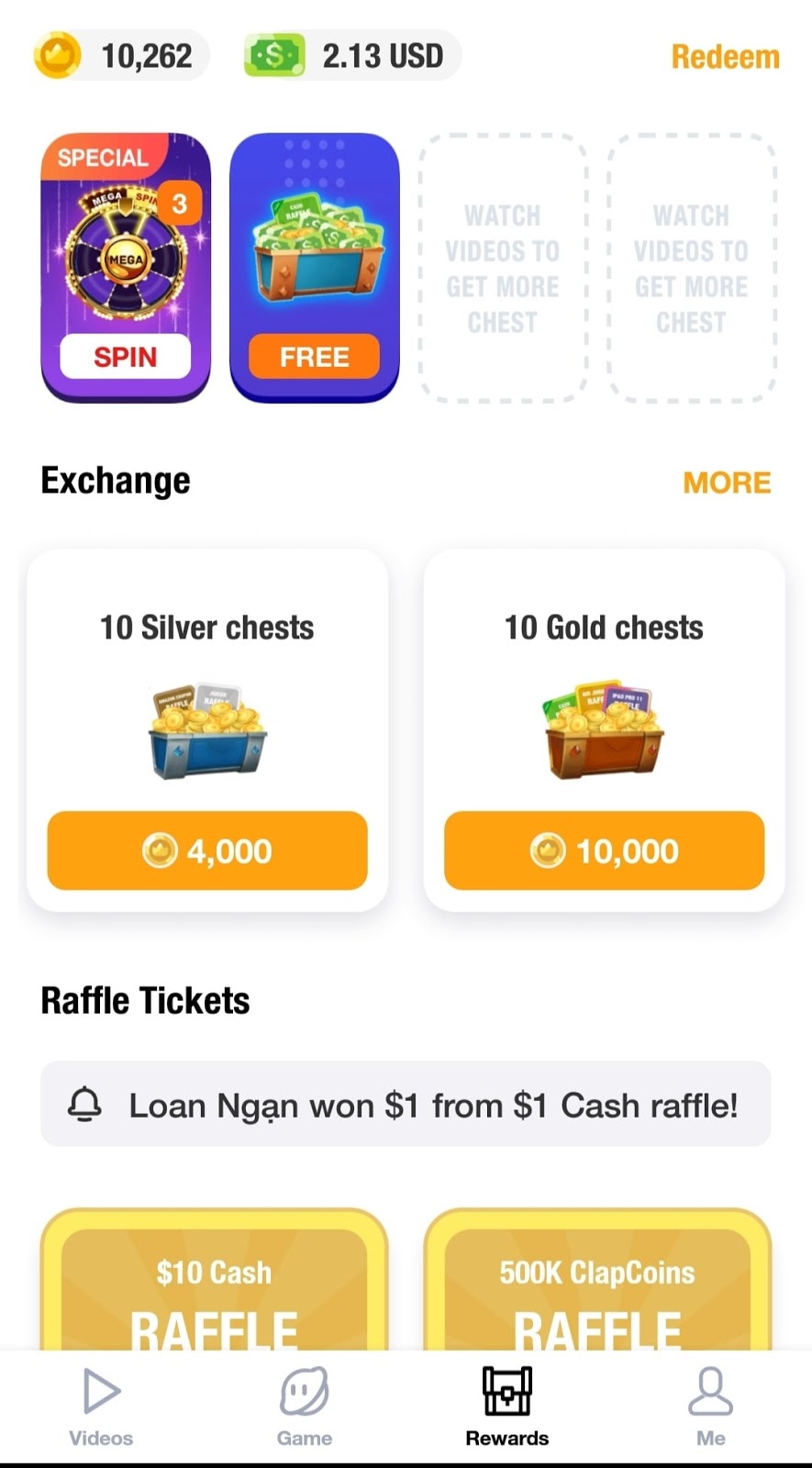Tap the notification bell icon
The width and height of the screenshot is (812, 1468).
point(83,1104)
